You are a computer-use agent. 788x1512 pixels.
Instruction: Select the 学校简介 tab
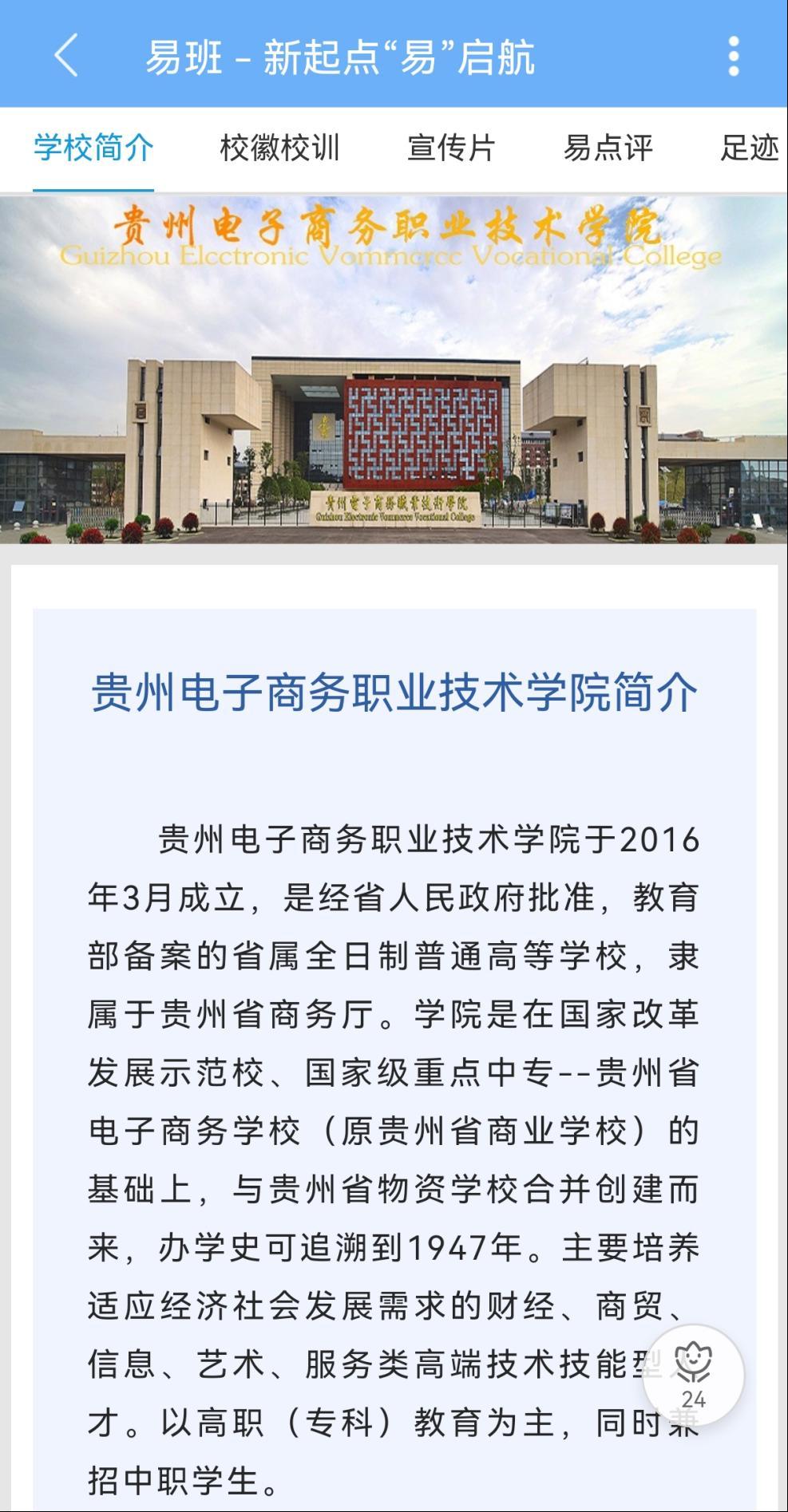pos(93,148)
